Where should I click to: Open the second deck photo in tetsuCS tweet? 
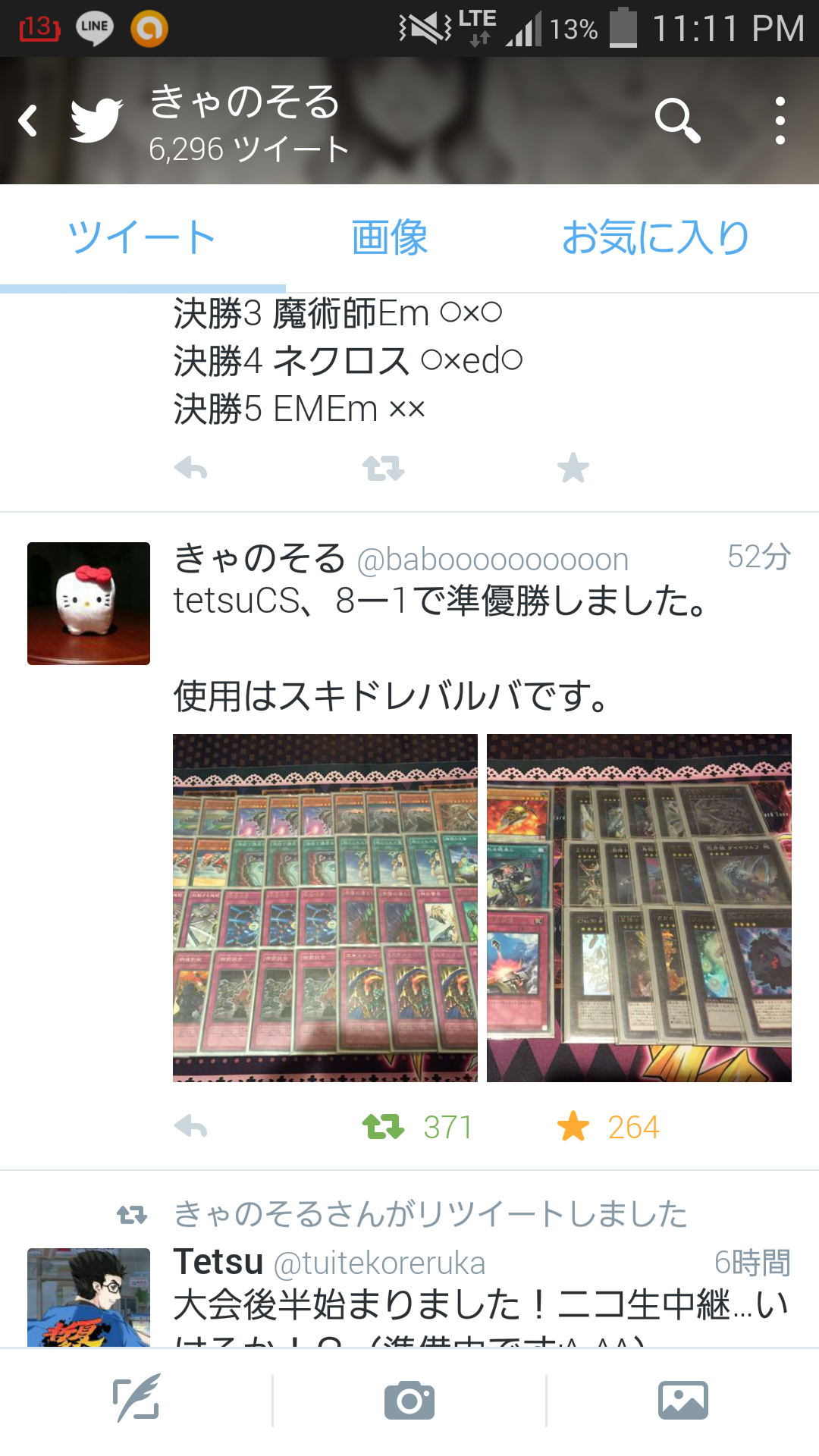click(639, 907)
